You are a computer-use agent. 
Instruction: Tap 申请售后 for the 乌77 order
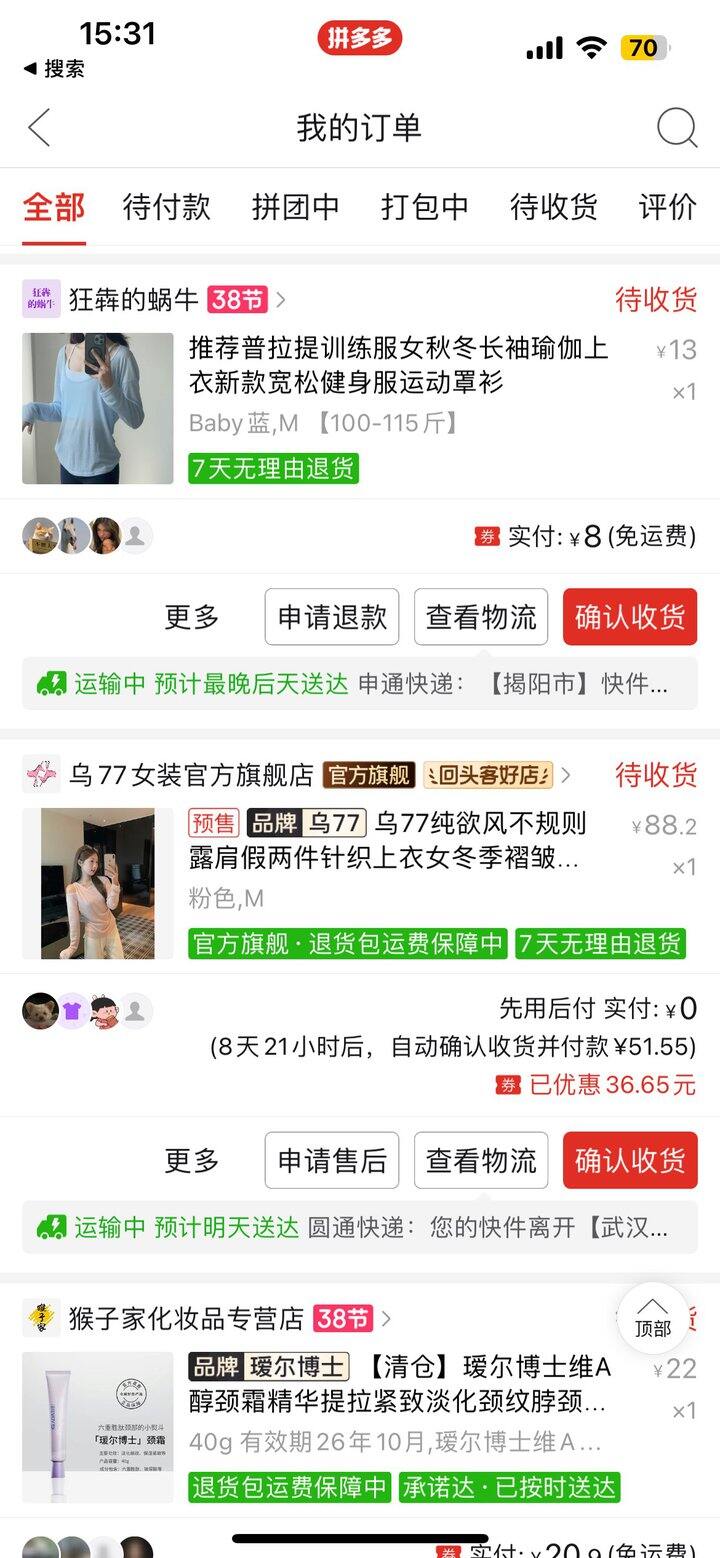(332, 1160)
